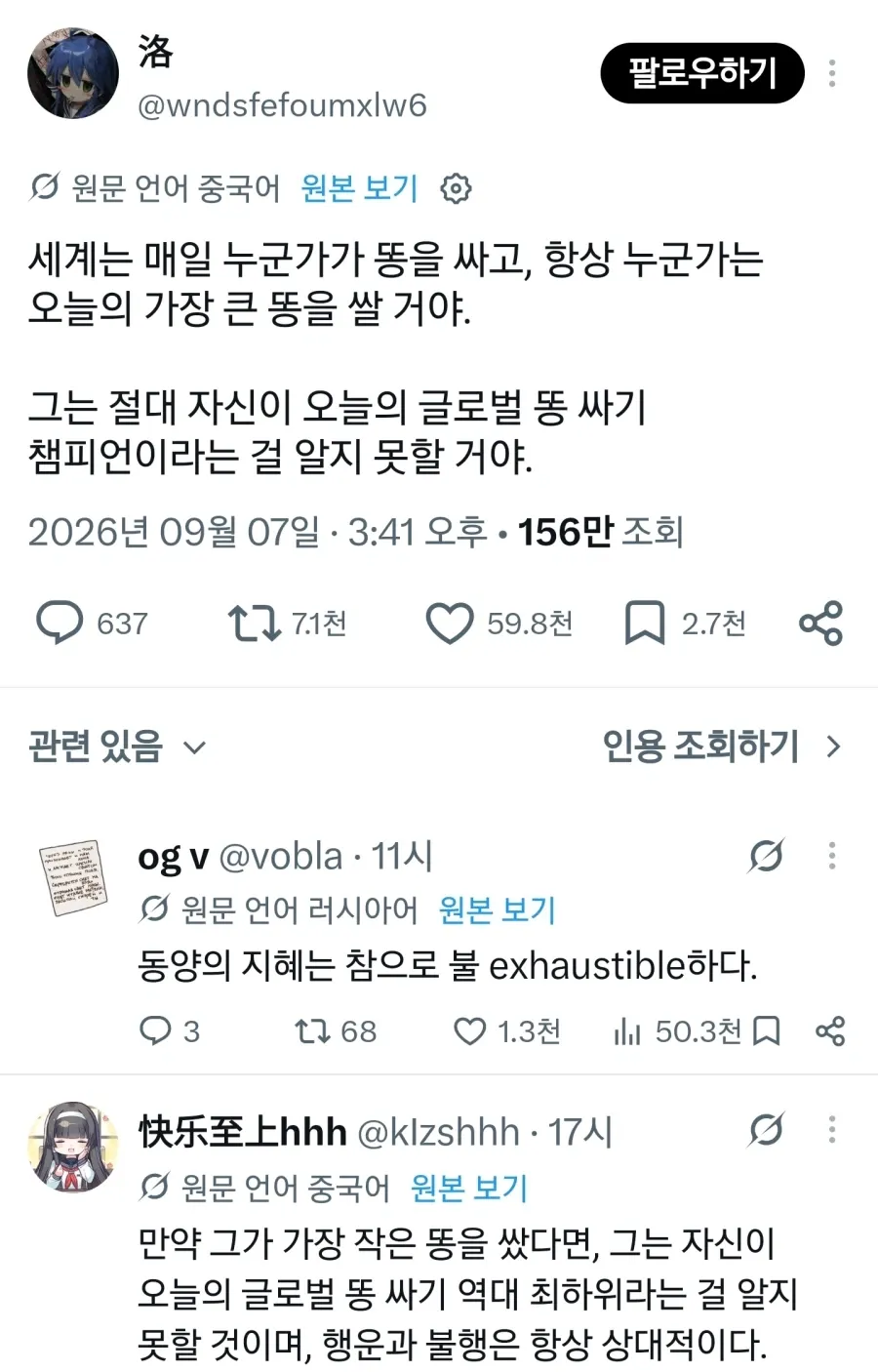Repost the main post with 7.1천 reposts
The height and width of the screenshot is (1372, 878).
coord(254,623)
